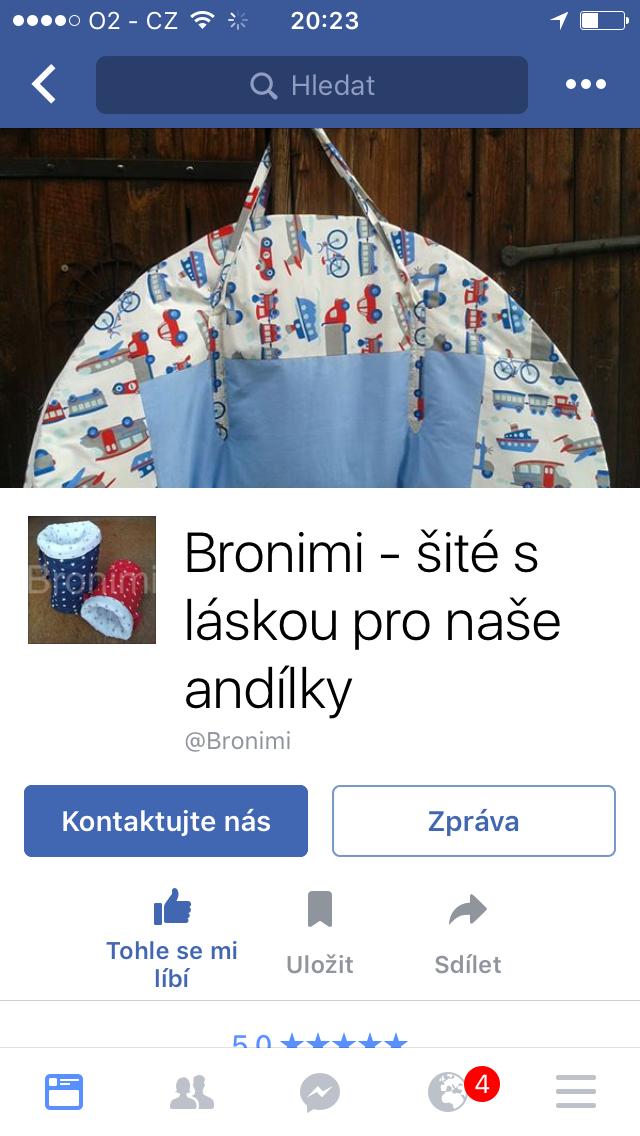Save the page with Uložit
The height and width of the screenshot is (1136, 640).
coord(319,933)
